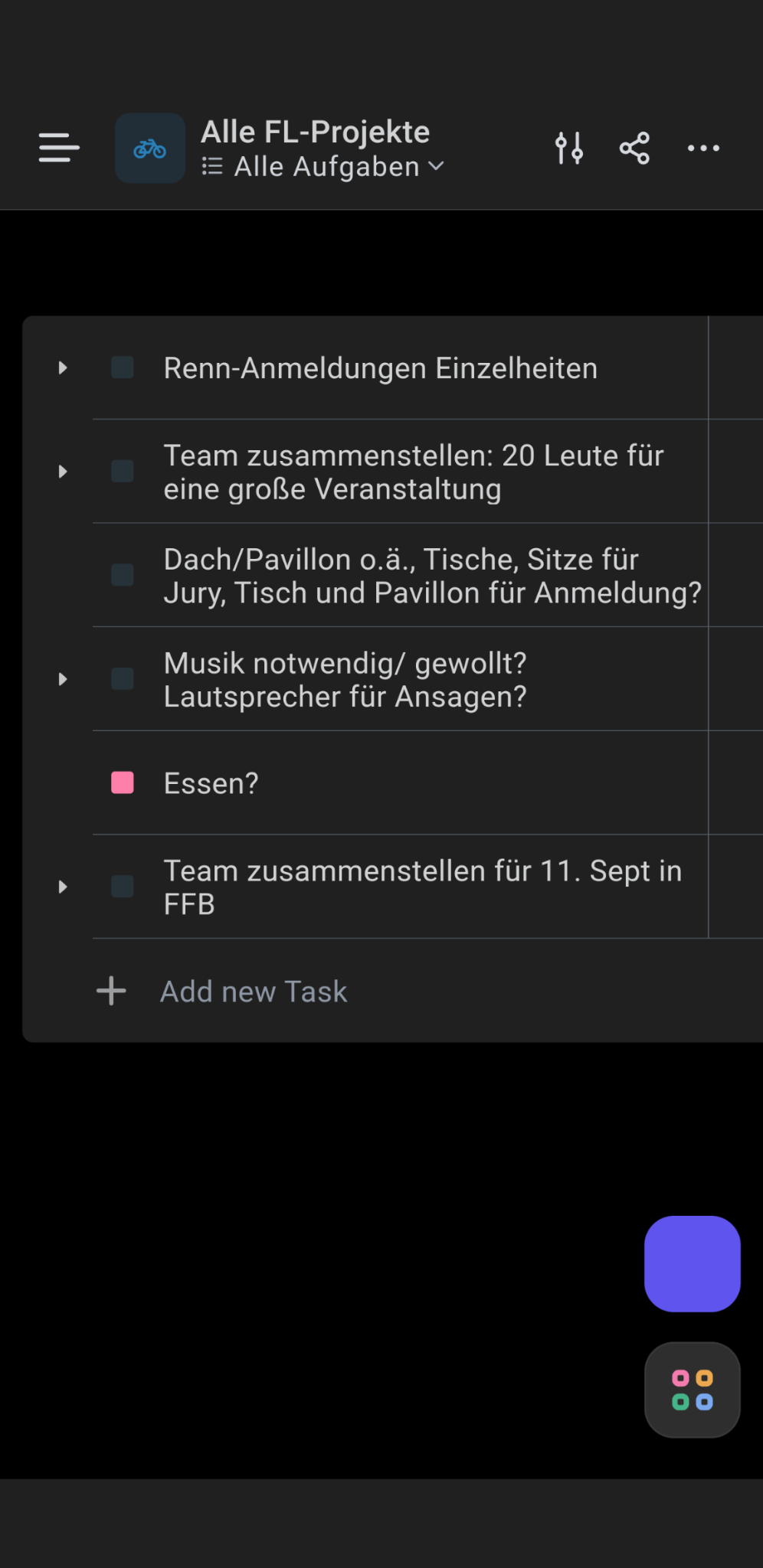The width and height of the screenshot is (763, 1568).
Task: Share the Alle FL-Projekte list
Action: click(x=634, y=148)
